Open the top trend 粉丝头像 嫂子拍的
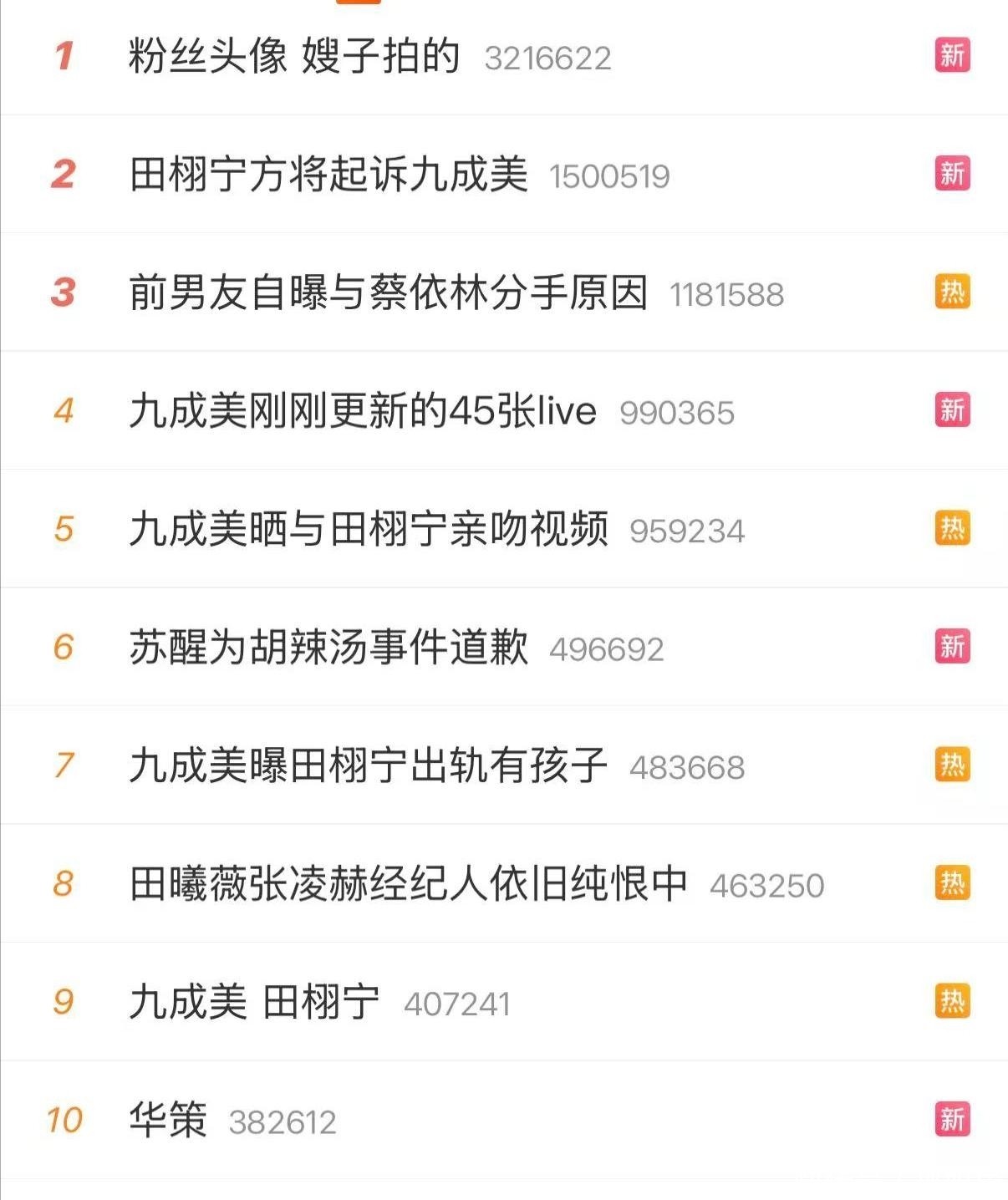 pos(294,57)
